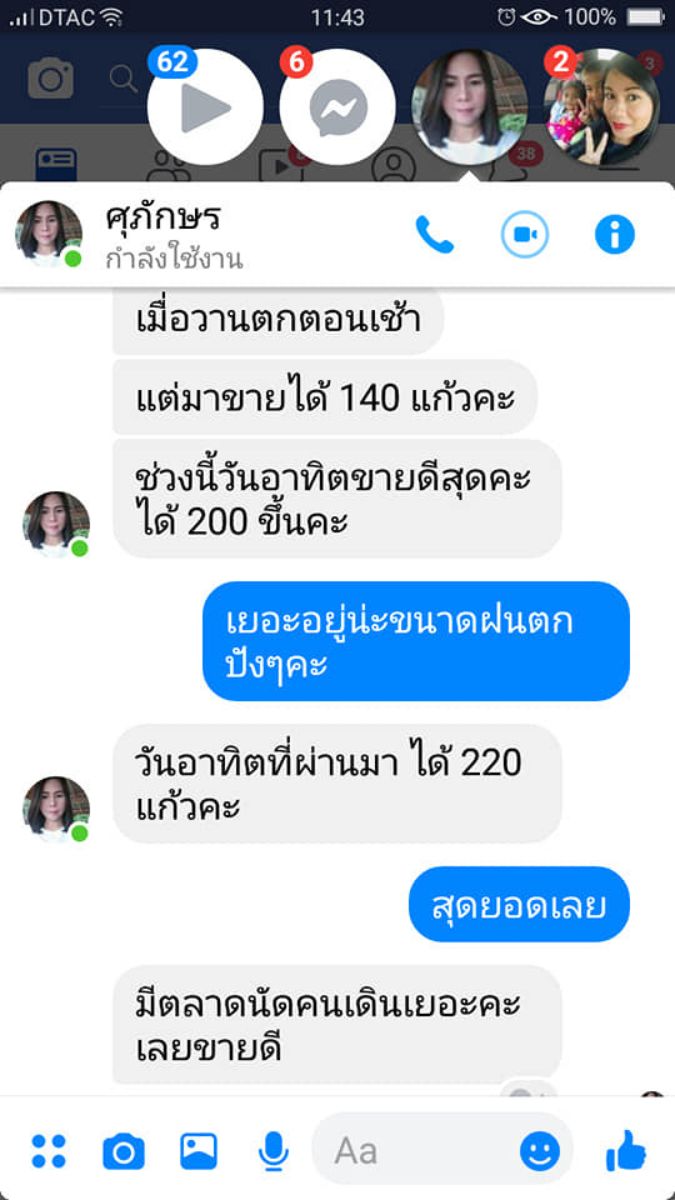Open the camera to take a photo
Viewport: 675px width, 1200px height.
(x=124, y=1152)
